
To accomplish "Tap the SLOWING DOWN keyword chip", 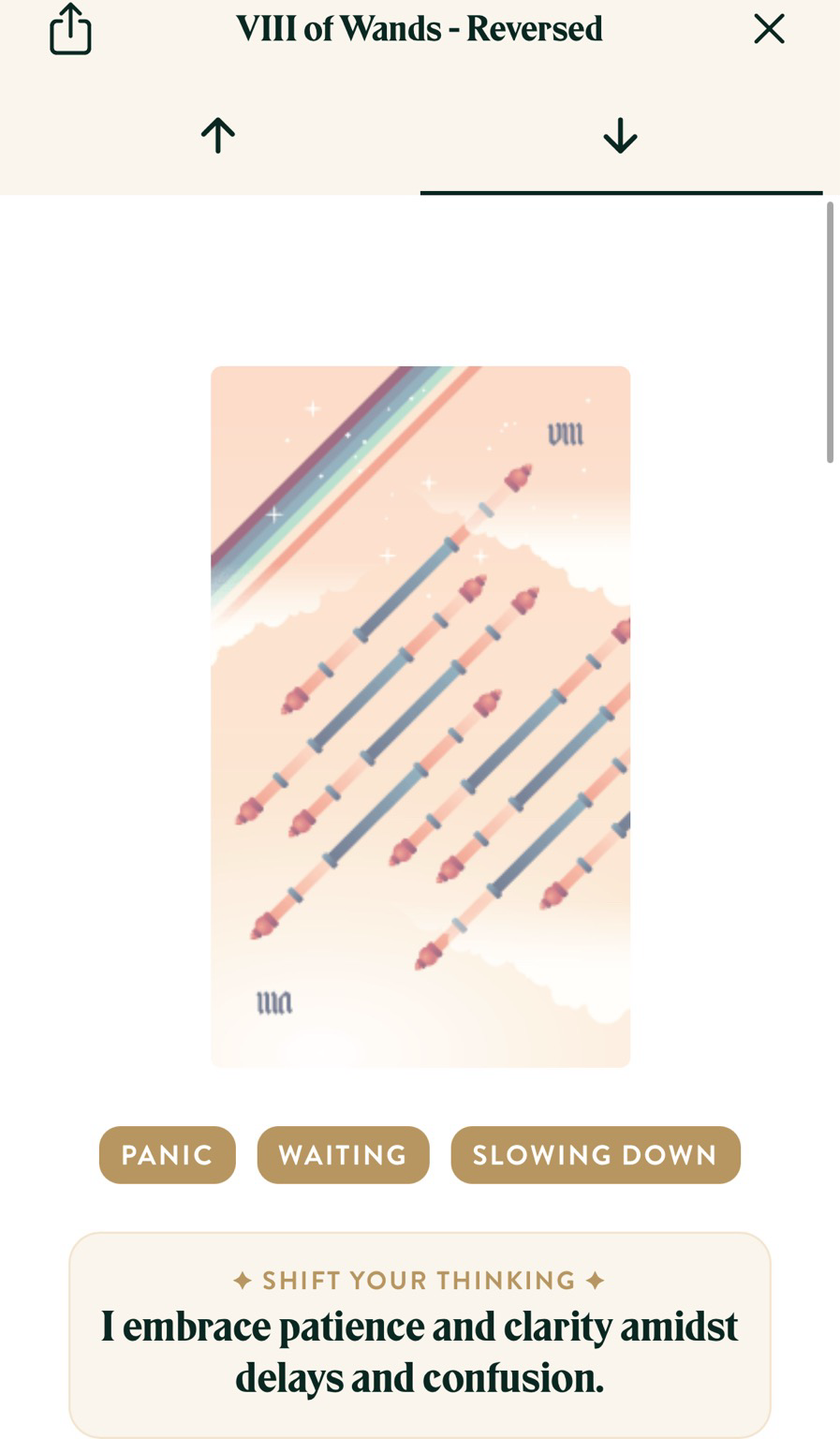I will pos(596,1154).
